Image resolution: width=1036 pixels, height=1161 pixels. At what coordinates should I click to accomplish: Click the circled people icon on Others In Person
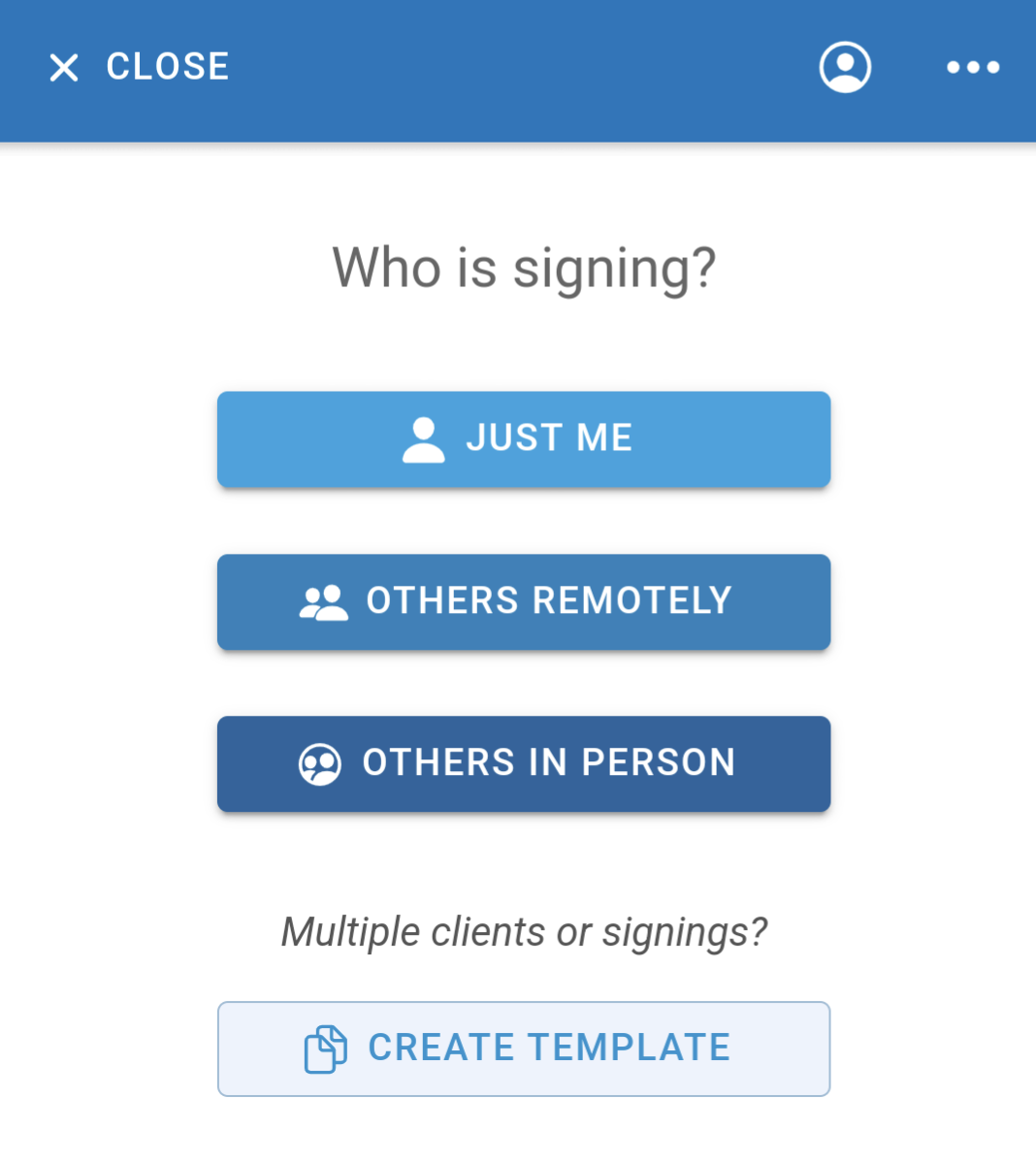[319, 763]
